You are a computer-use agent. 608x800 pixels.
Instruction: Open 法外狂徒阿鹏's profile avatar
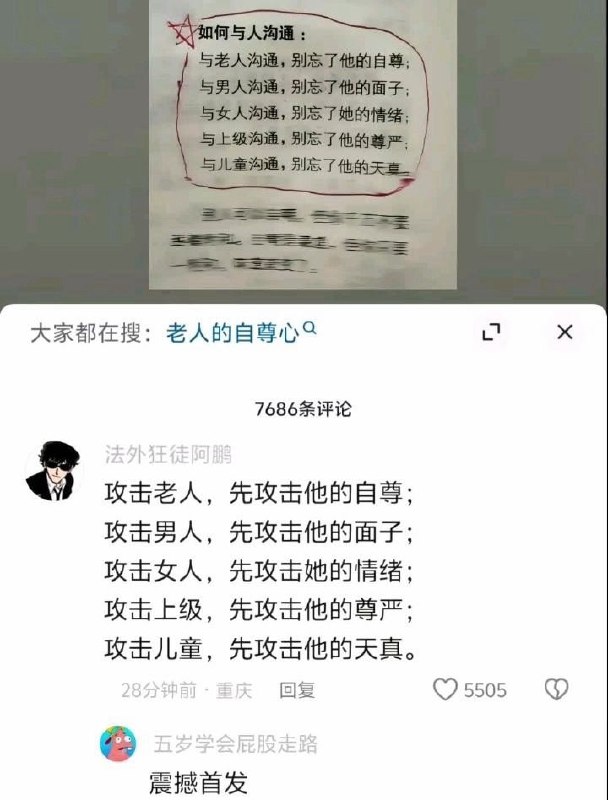tap(51, 470)
